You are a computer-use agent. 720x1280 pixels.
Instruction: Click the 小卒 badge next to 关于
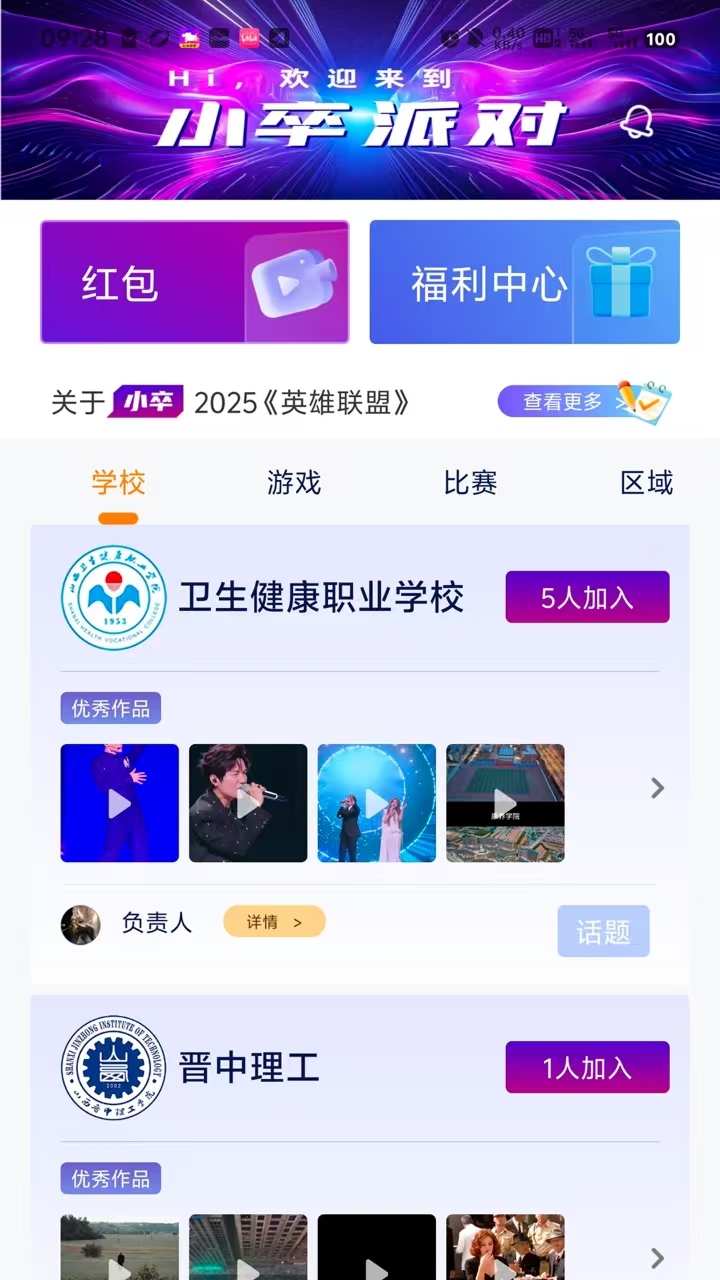[x=147, y=401]
